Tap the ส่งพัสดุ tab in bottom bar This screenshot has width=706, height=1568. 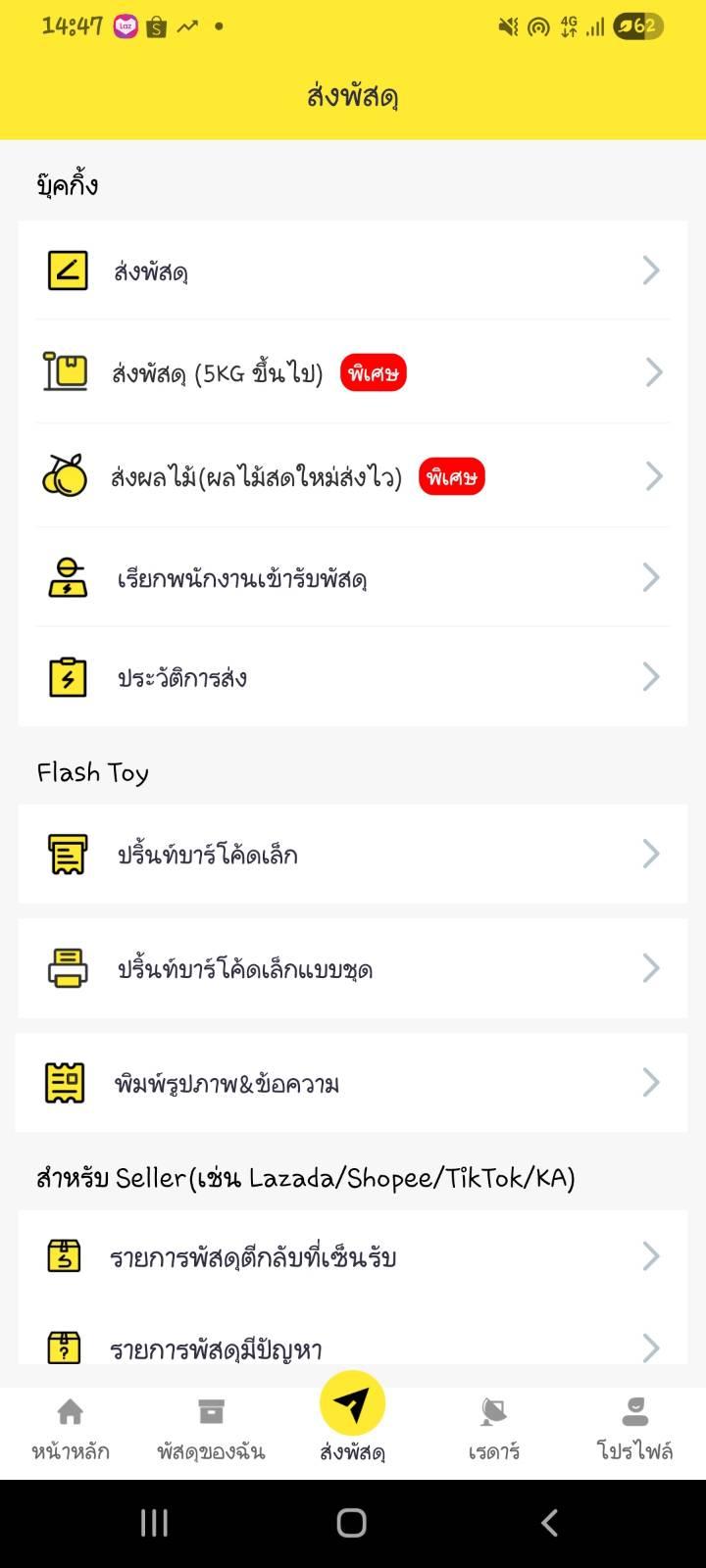(x=352, y=1419)
